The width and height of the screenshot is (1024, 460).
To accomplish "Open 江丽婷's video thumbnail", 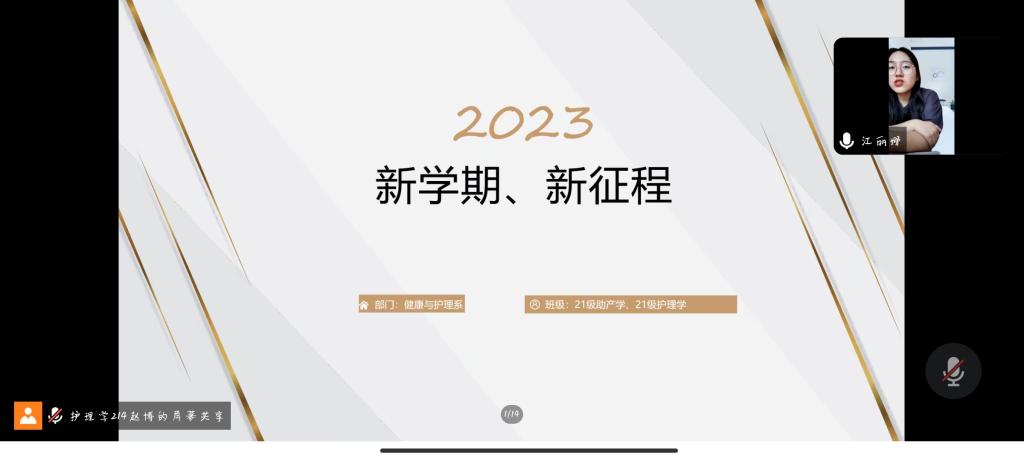I will pyautogui.click(x=894, y=96).
